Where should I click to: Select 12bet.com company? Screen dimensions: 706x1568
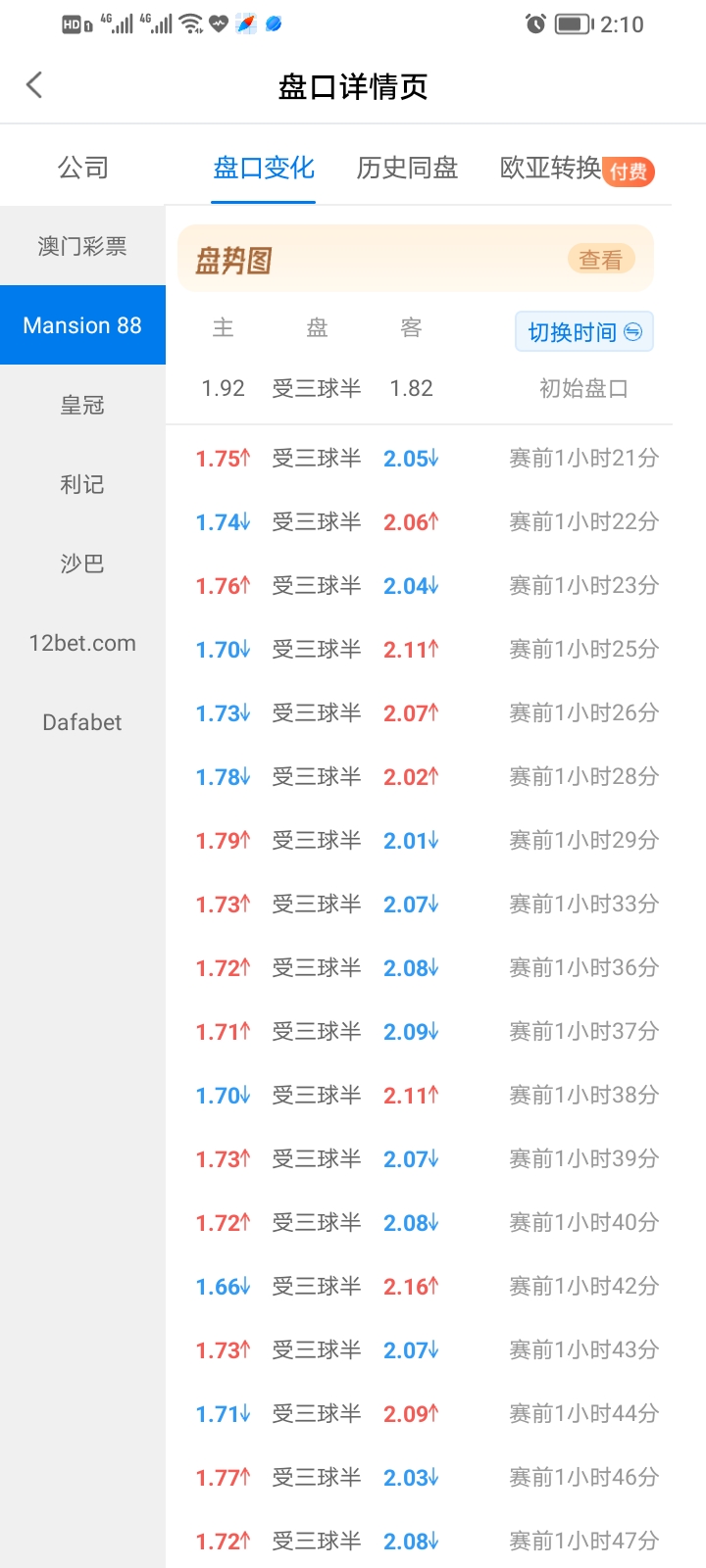[82, 643]
